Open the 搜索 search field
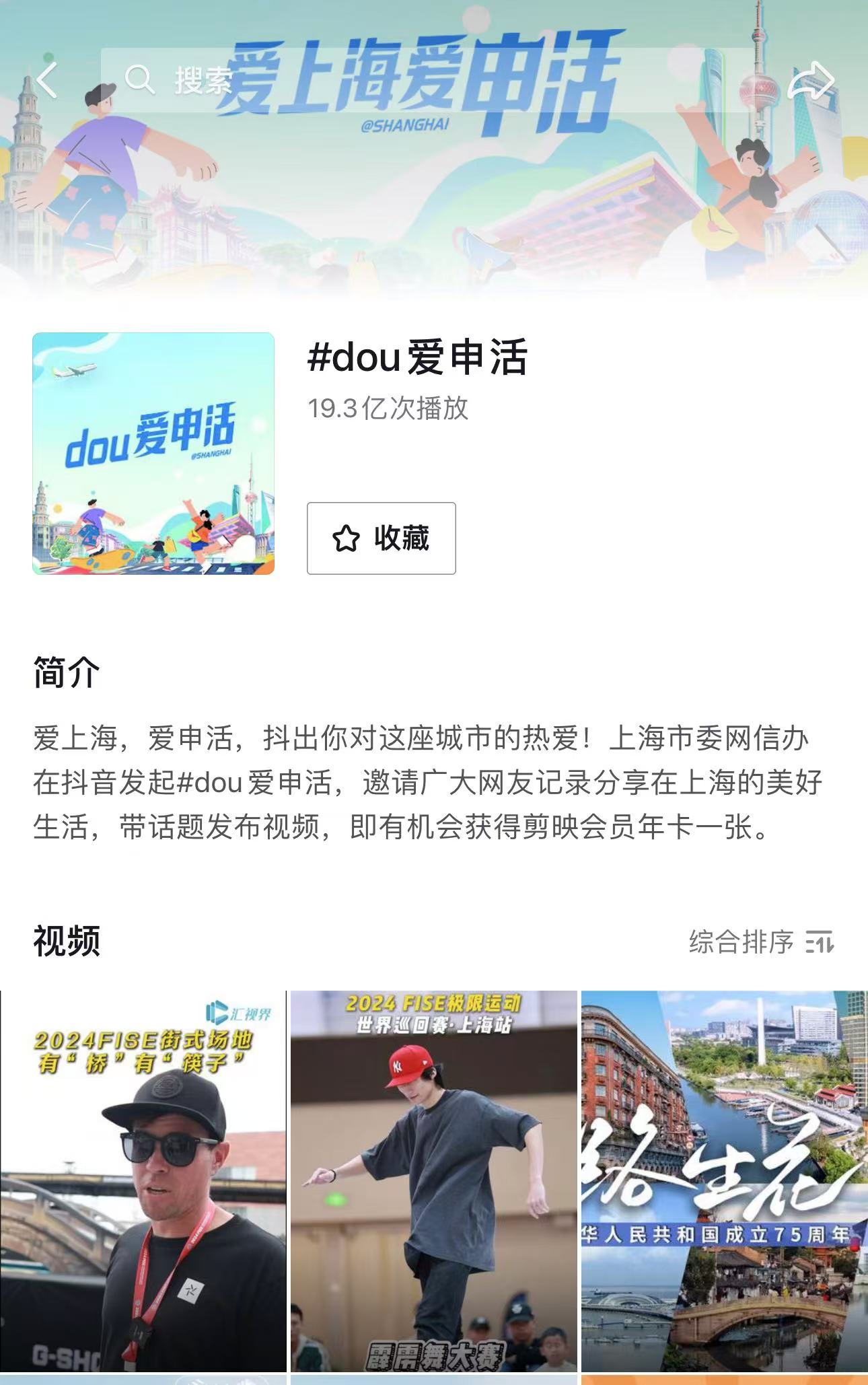This screenshot has width=868, height=1385. point(404,80)
